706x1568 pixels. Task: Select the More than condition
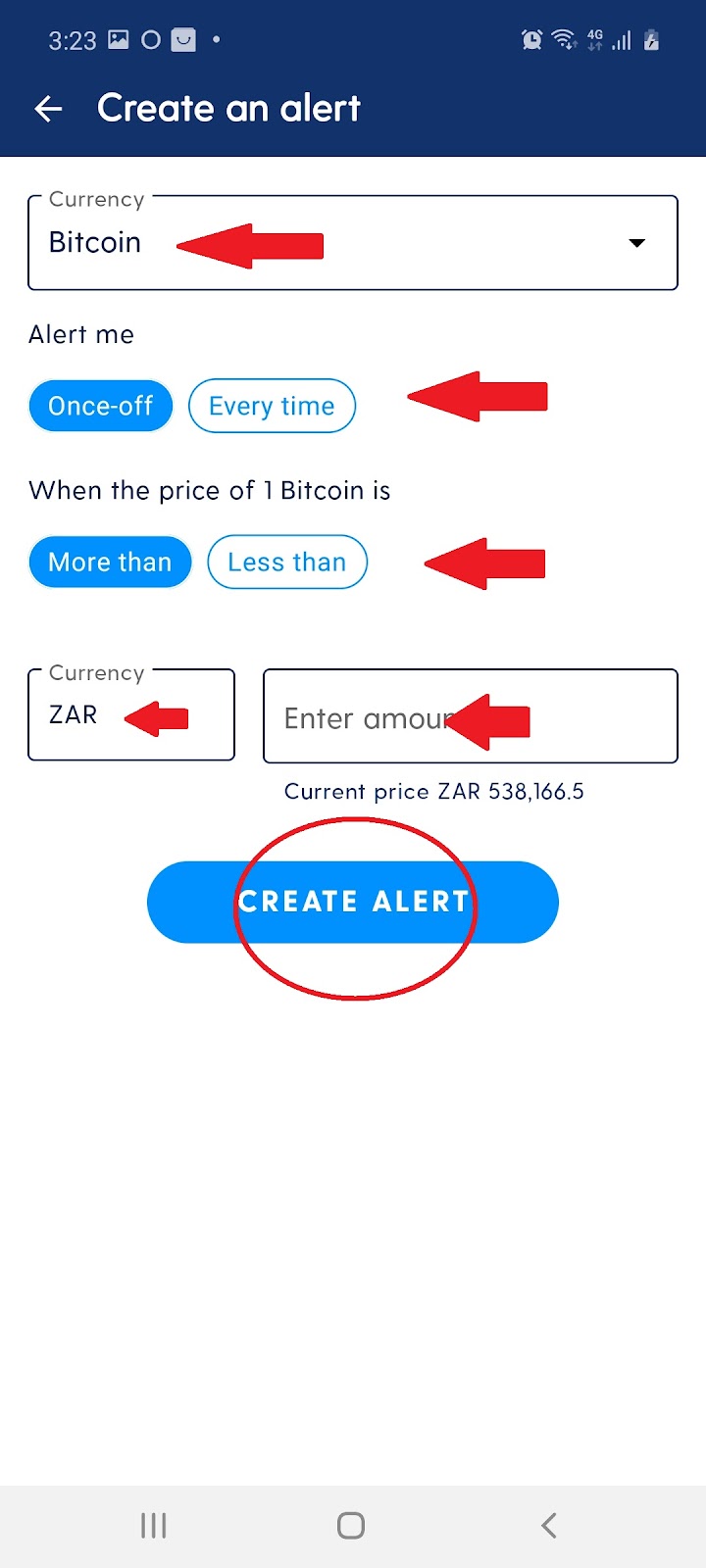click(x=110, y=562)
